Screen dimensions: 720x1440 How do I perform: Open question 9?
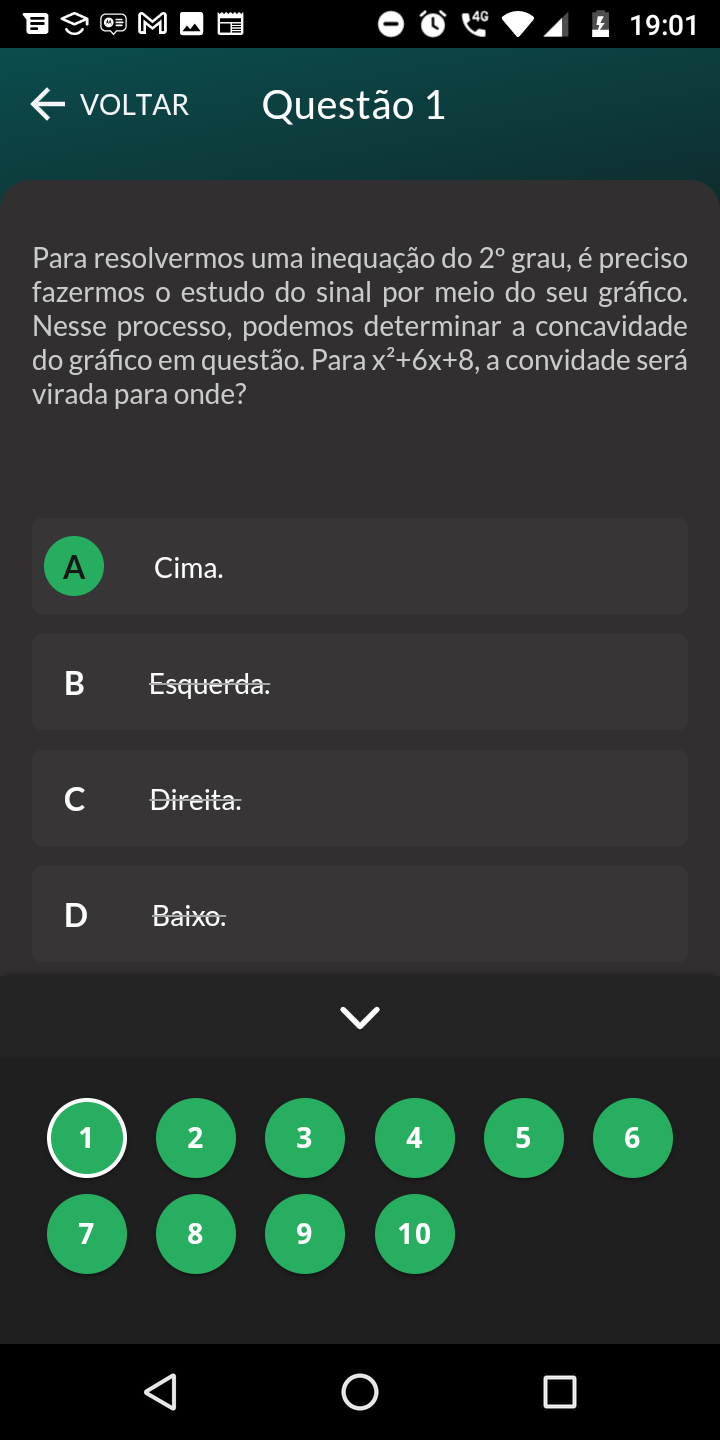[305, 1234]
